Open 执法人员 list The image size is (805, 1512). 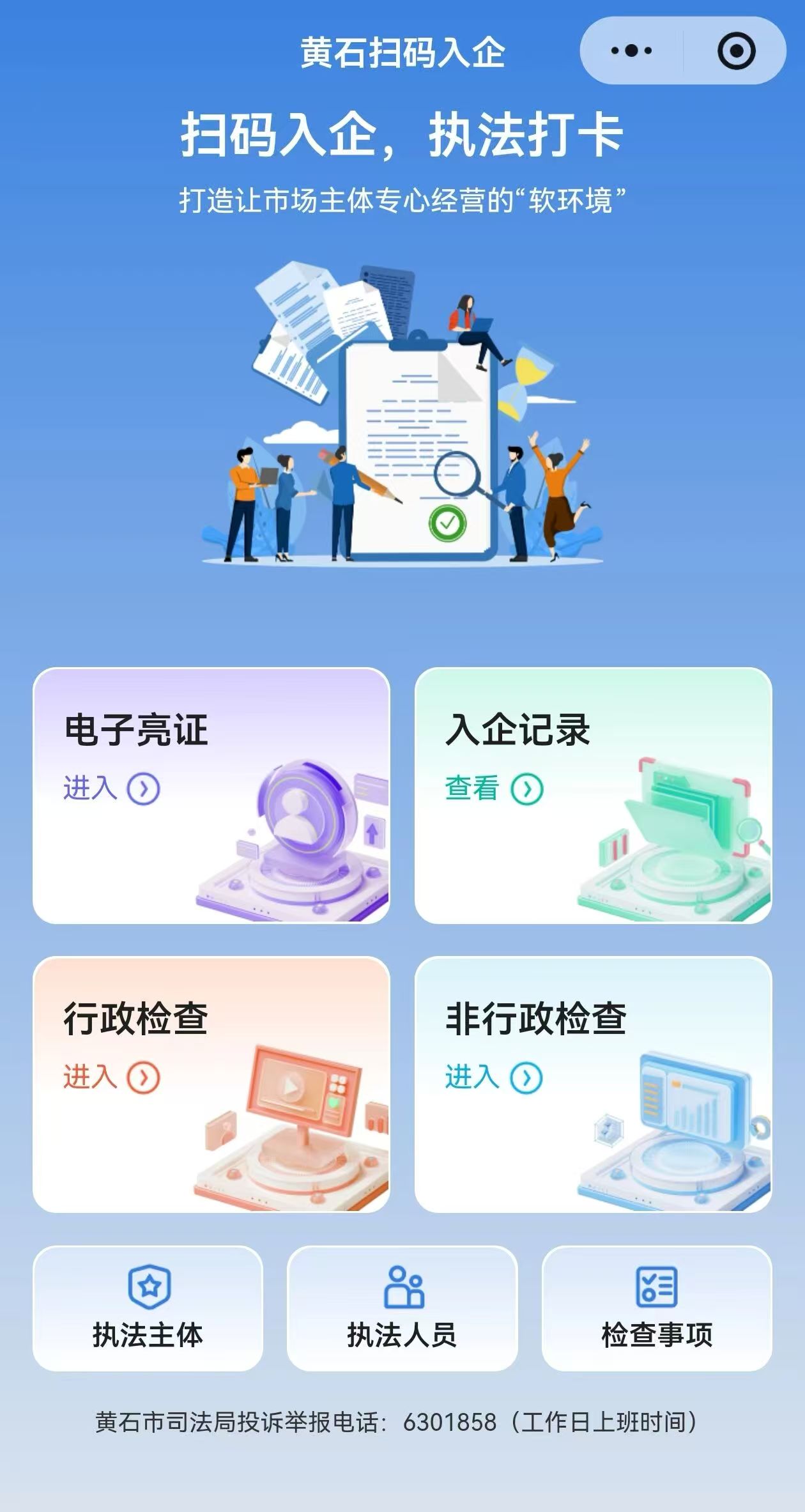tap(402, 1308)
